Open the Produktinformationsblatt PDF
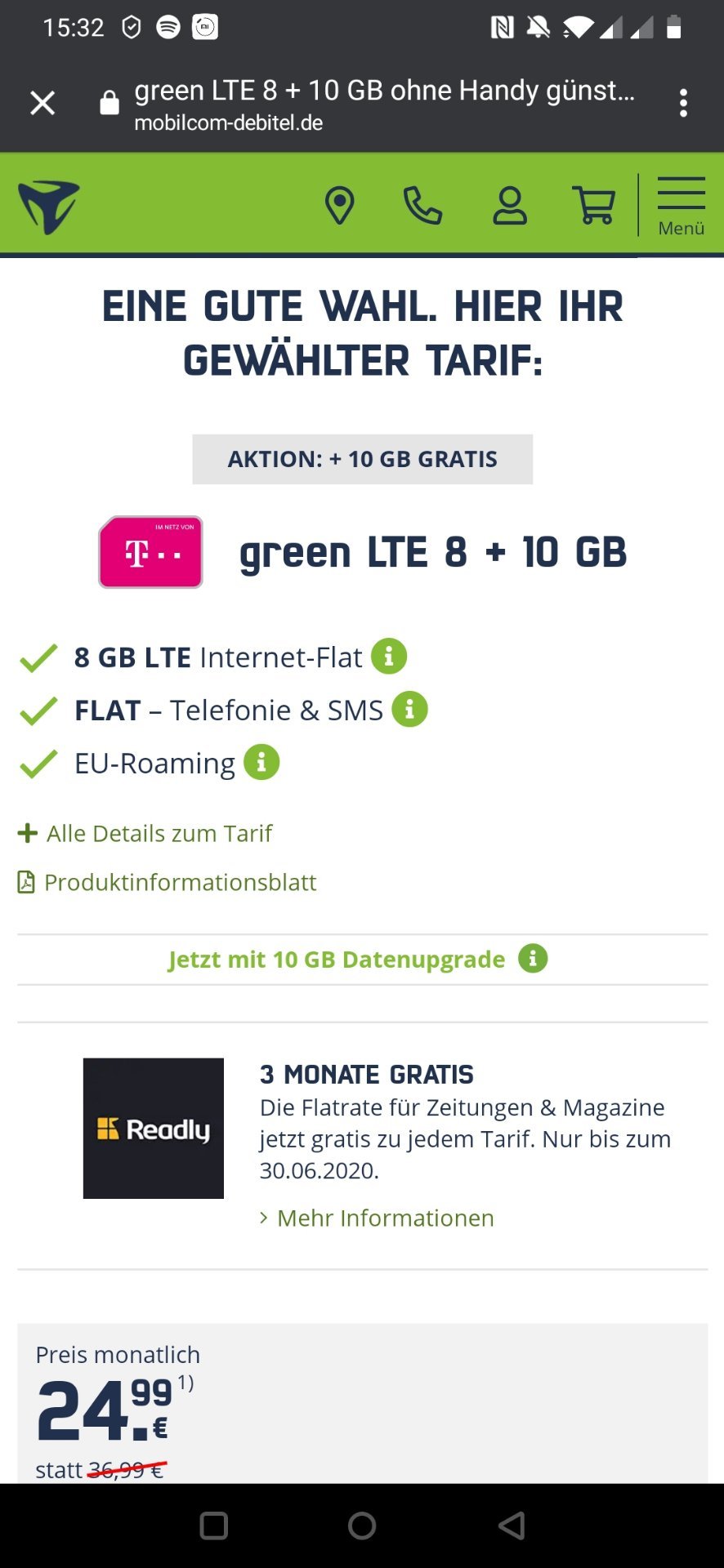The width and height of the screenshot is (724, 1568). (x=167, y=882)
